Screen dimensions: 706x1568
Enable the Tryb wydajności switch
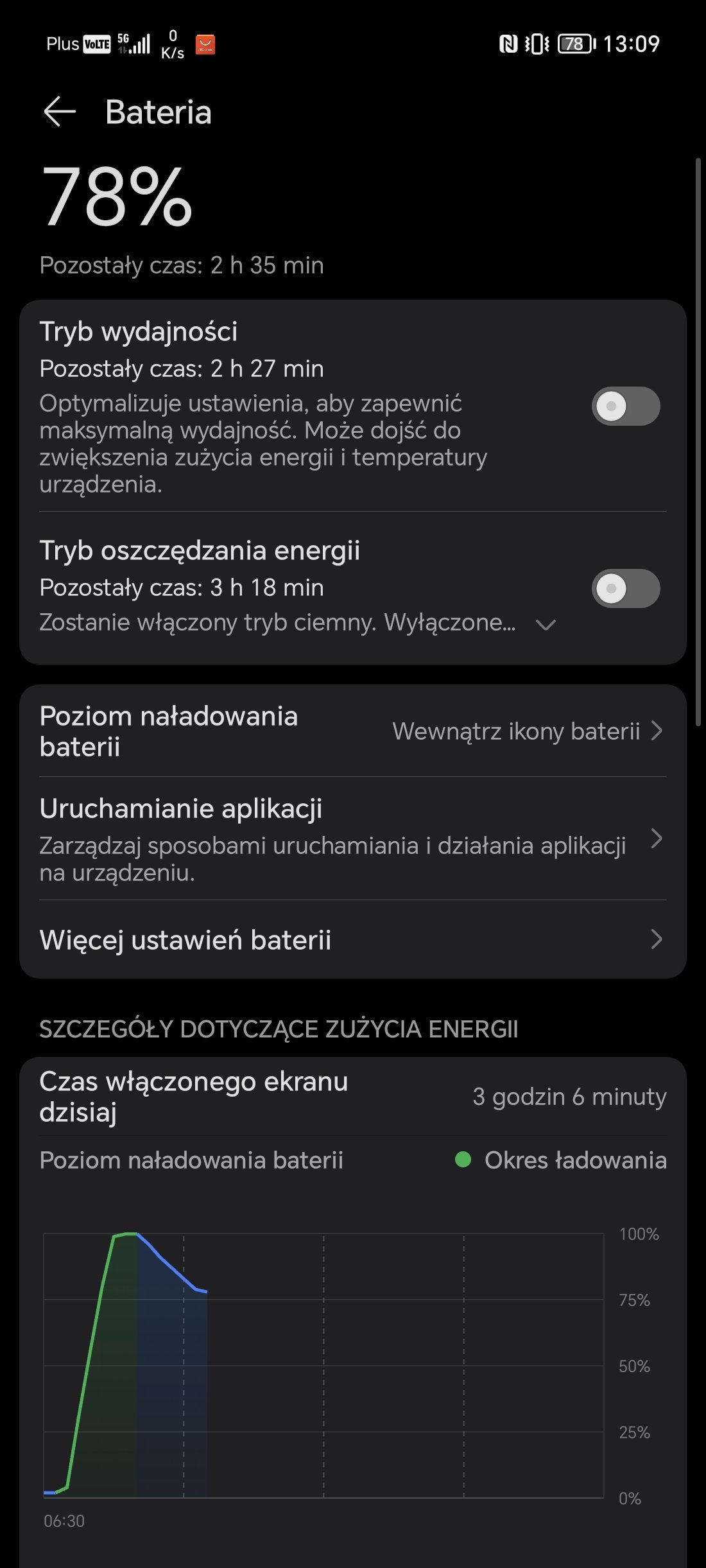pos(626,406)
